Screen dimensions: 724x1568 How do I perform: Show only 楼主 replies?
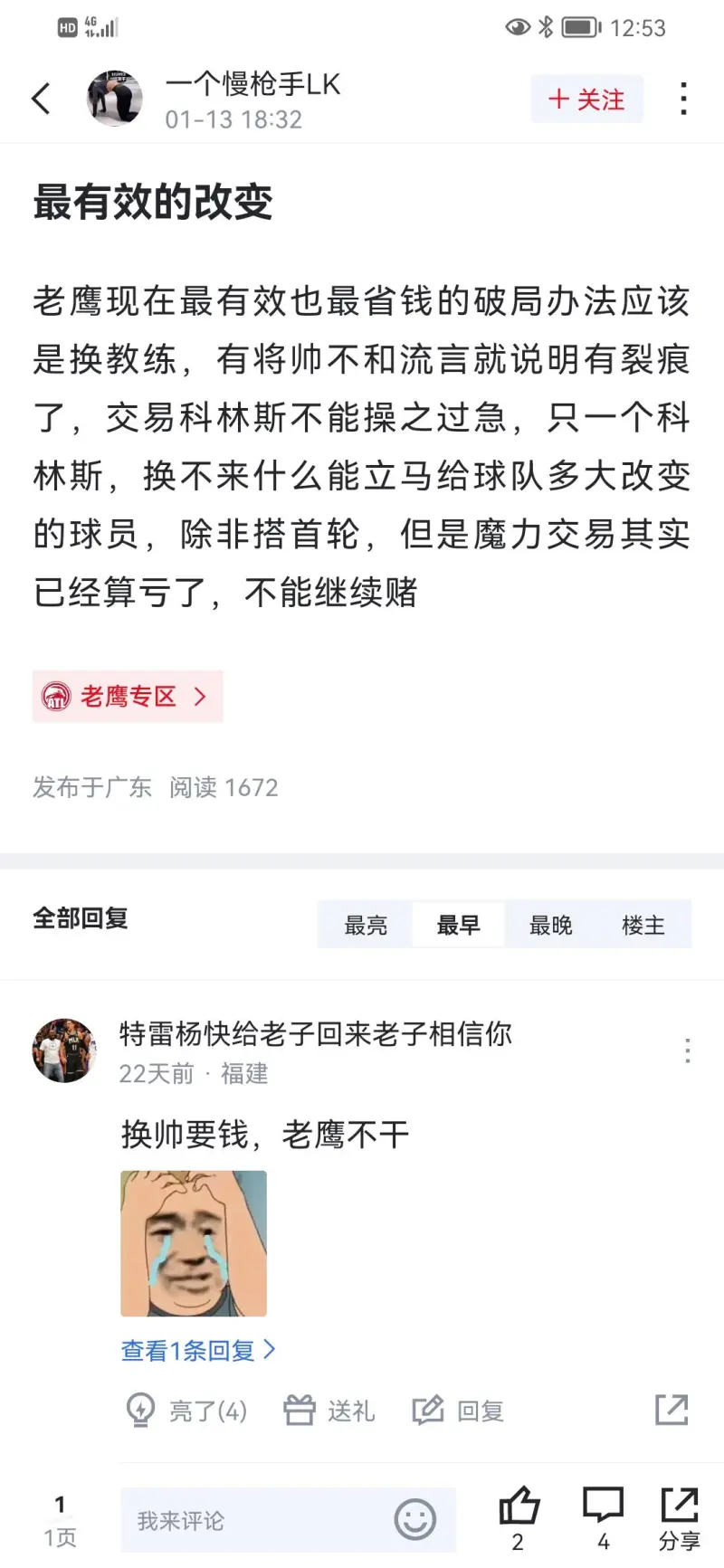coord(643,925)
